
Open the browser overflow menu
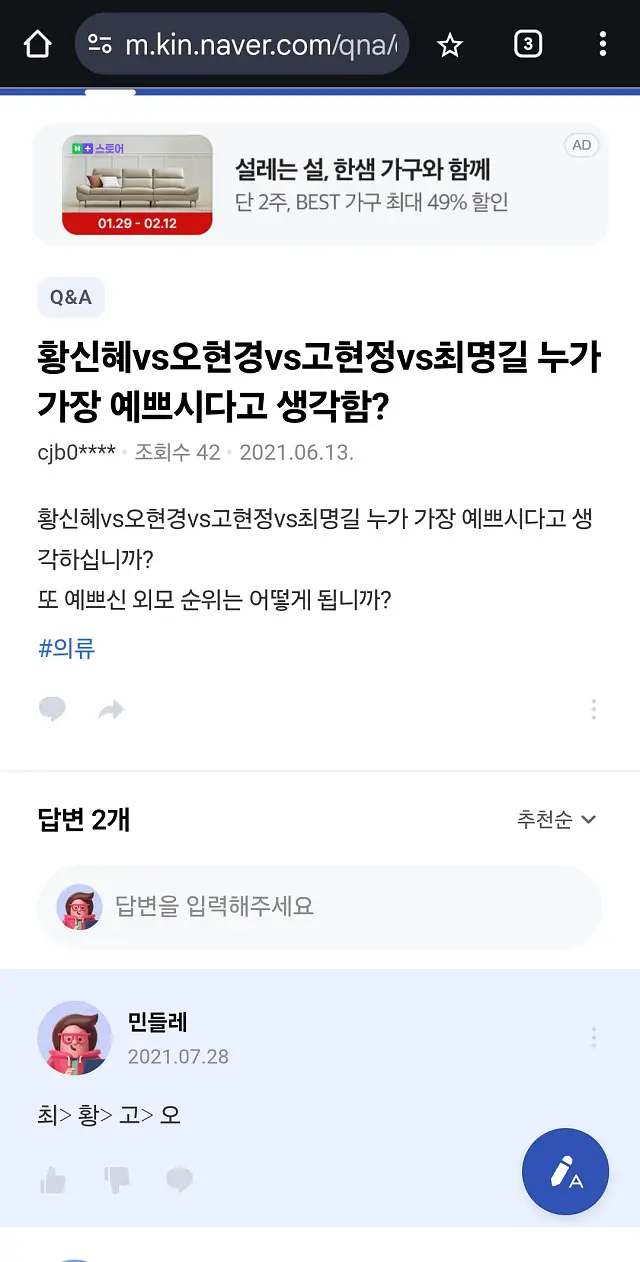pos(602,44)
